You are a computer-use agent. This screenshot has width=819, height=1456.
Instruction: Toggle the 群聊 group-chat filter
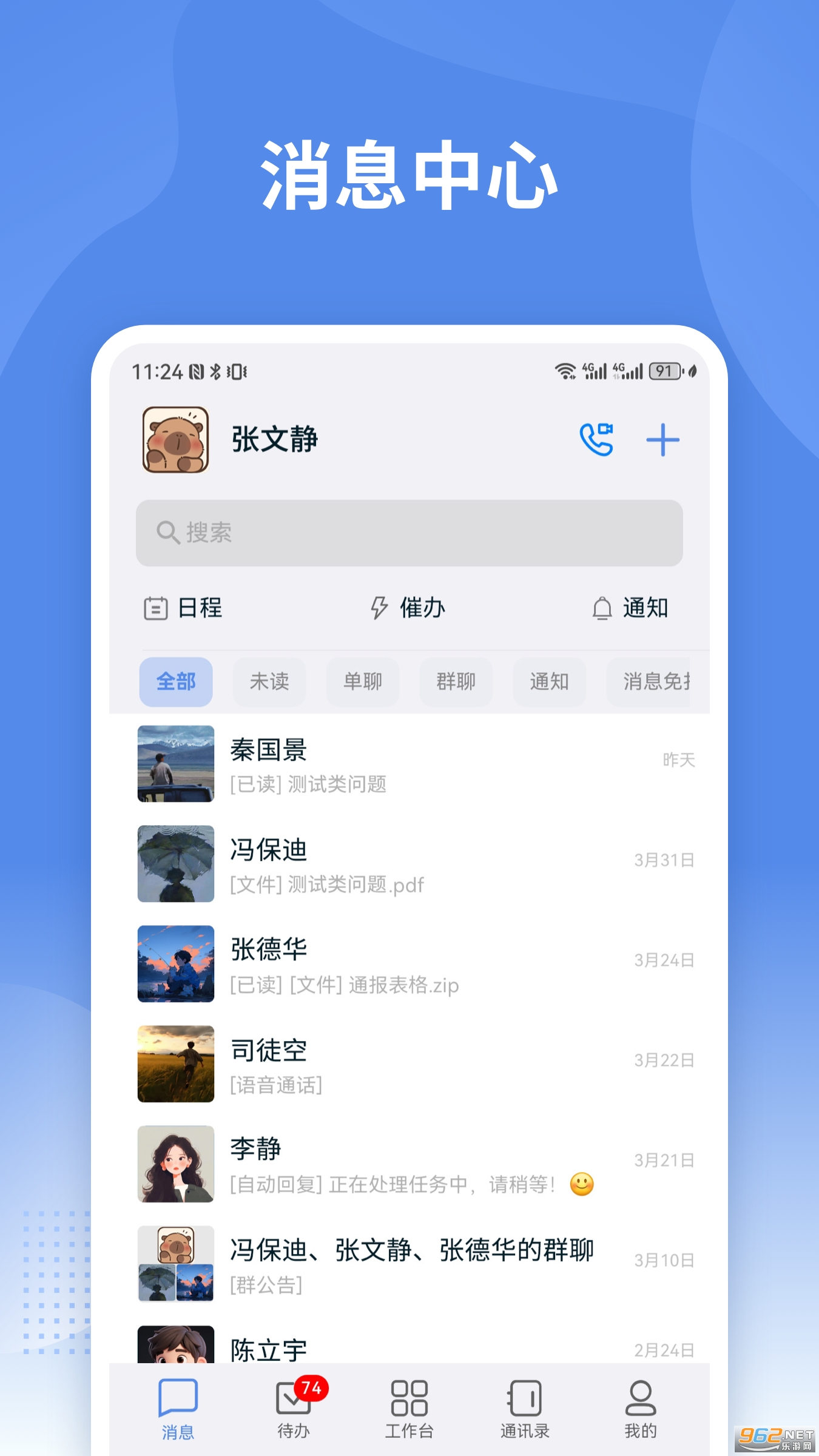click(456, 682)
